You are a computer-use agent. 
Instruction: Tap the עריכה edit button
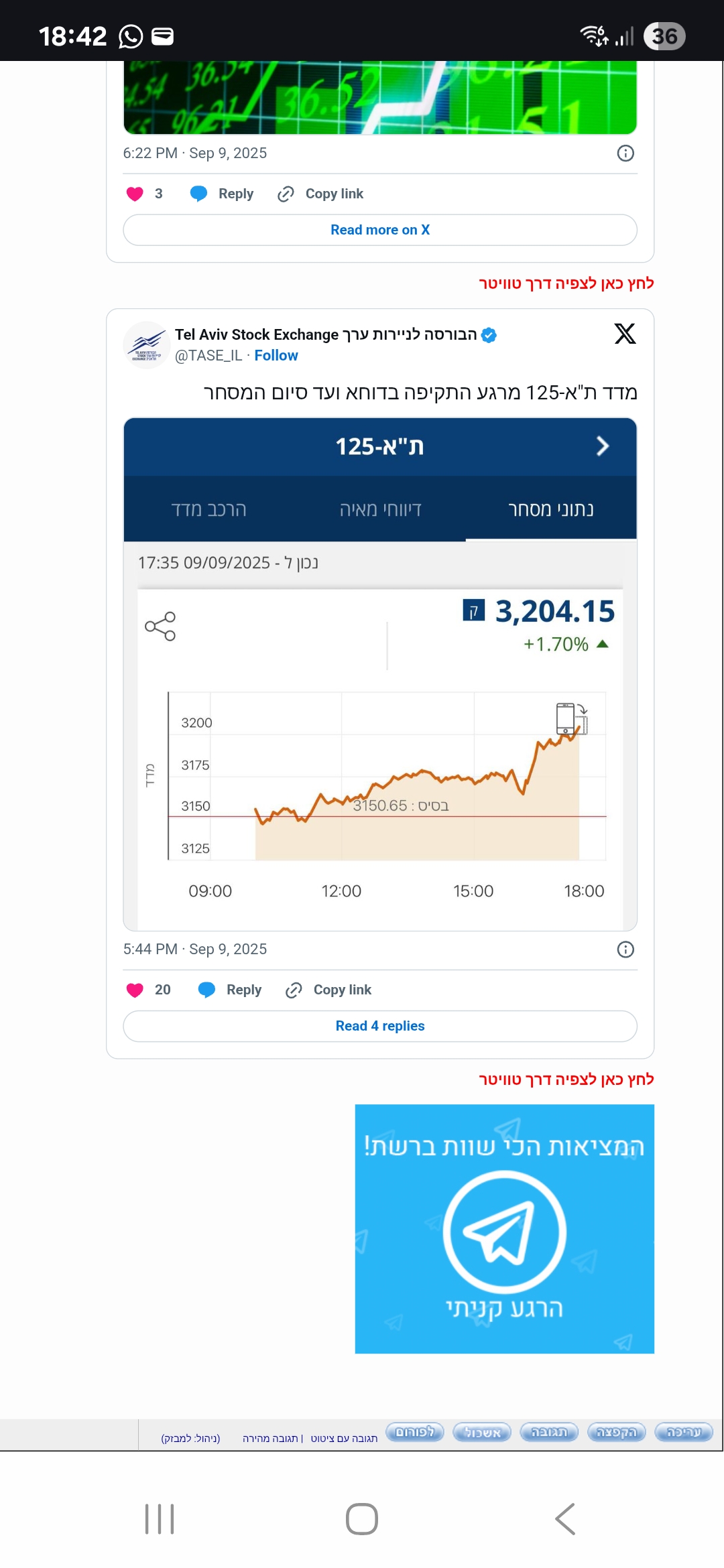[684, 1432]
